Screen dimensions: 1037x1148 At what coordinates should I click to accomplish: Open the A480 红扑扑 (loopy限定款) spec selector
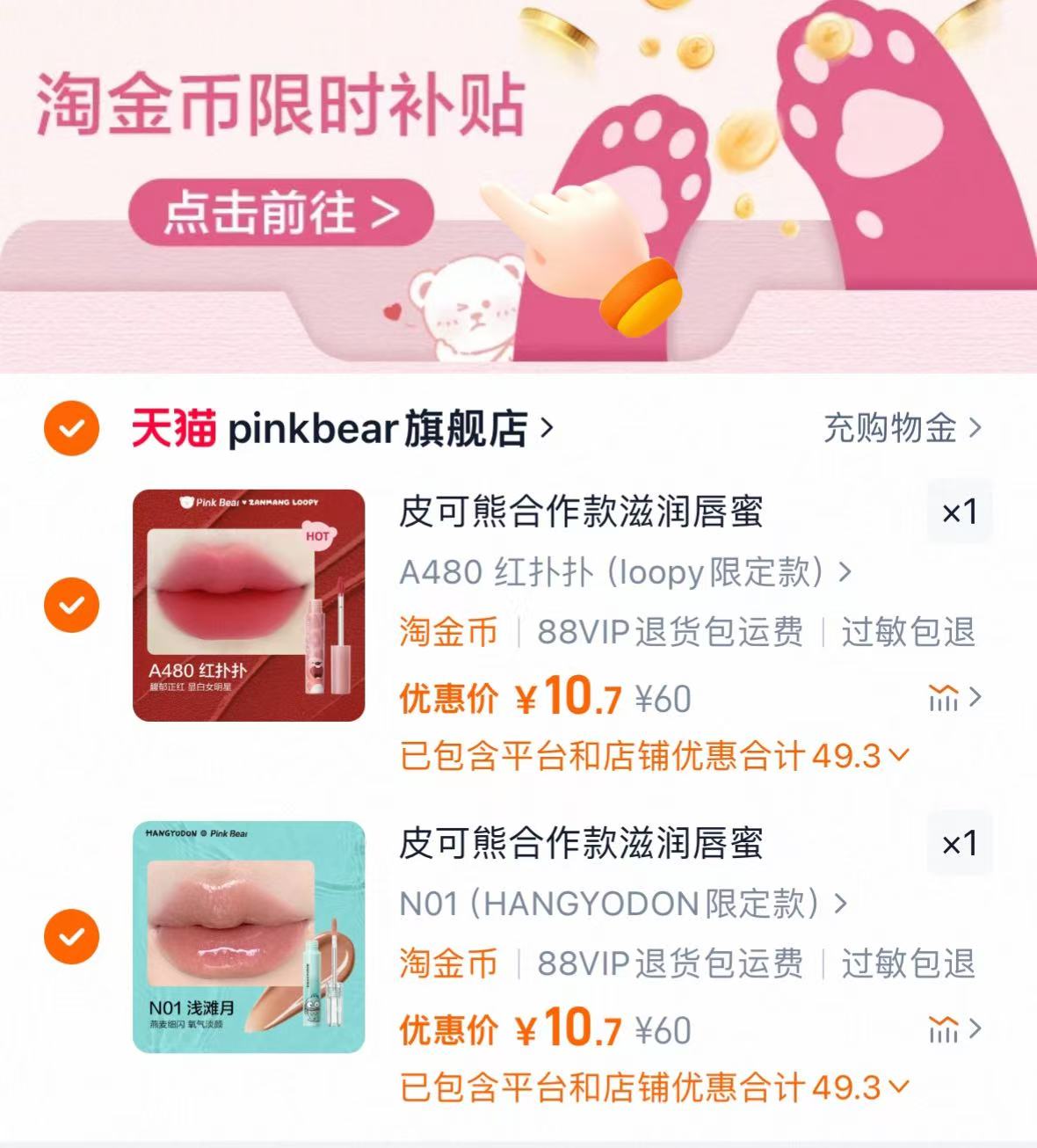point(615,572)
